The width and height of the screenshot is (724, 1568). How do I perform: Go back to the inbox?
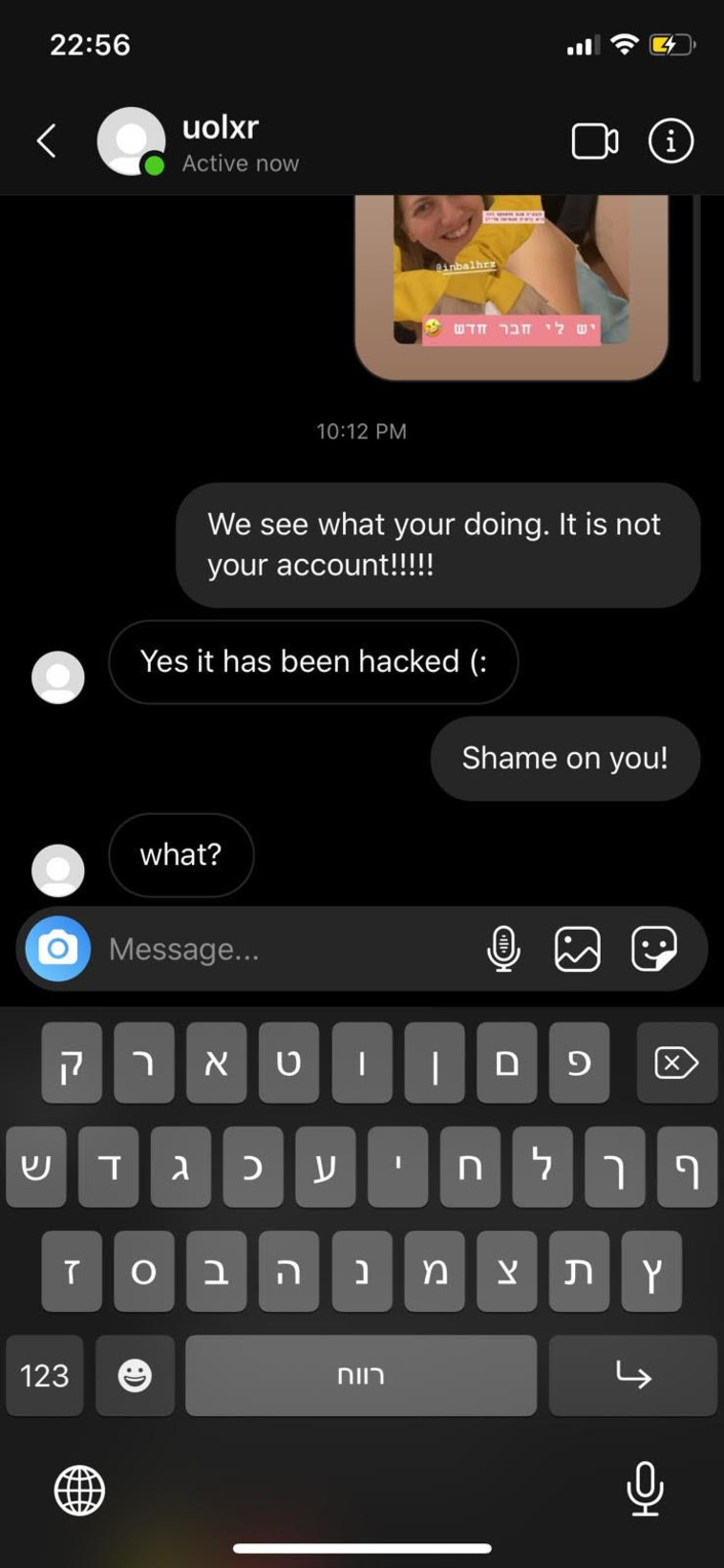[46, 141]
